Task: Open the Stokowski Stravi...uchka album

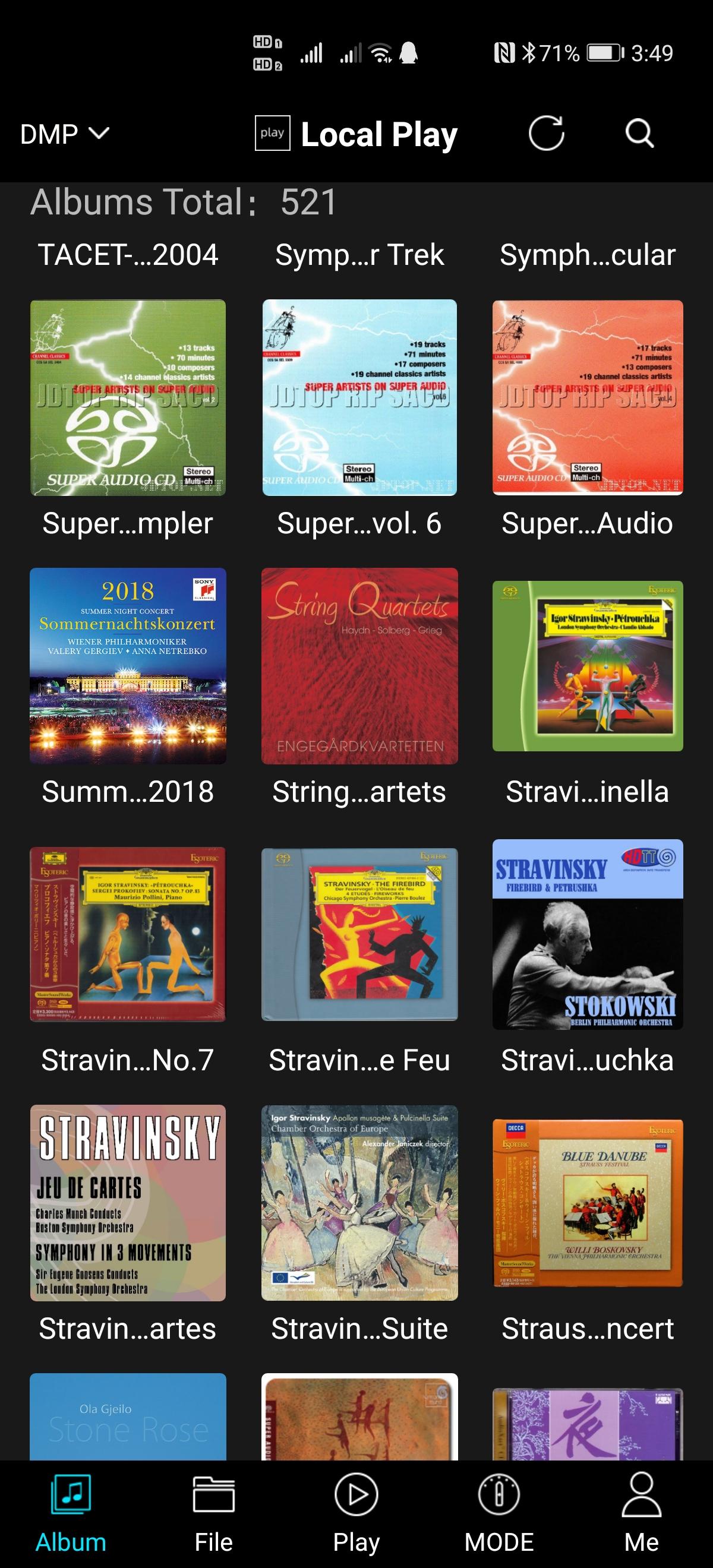Action: [588, 934]
